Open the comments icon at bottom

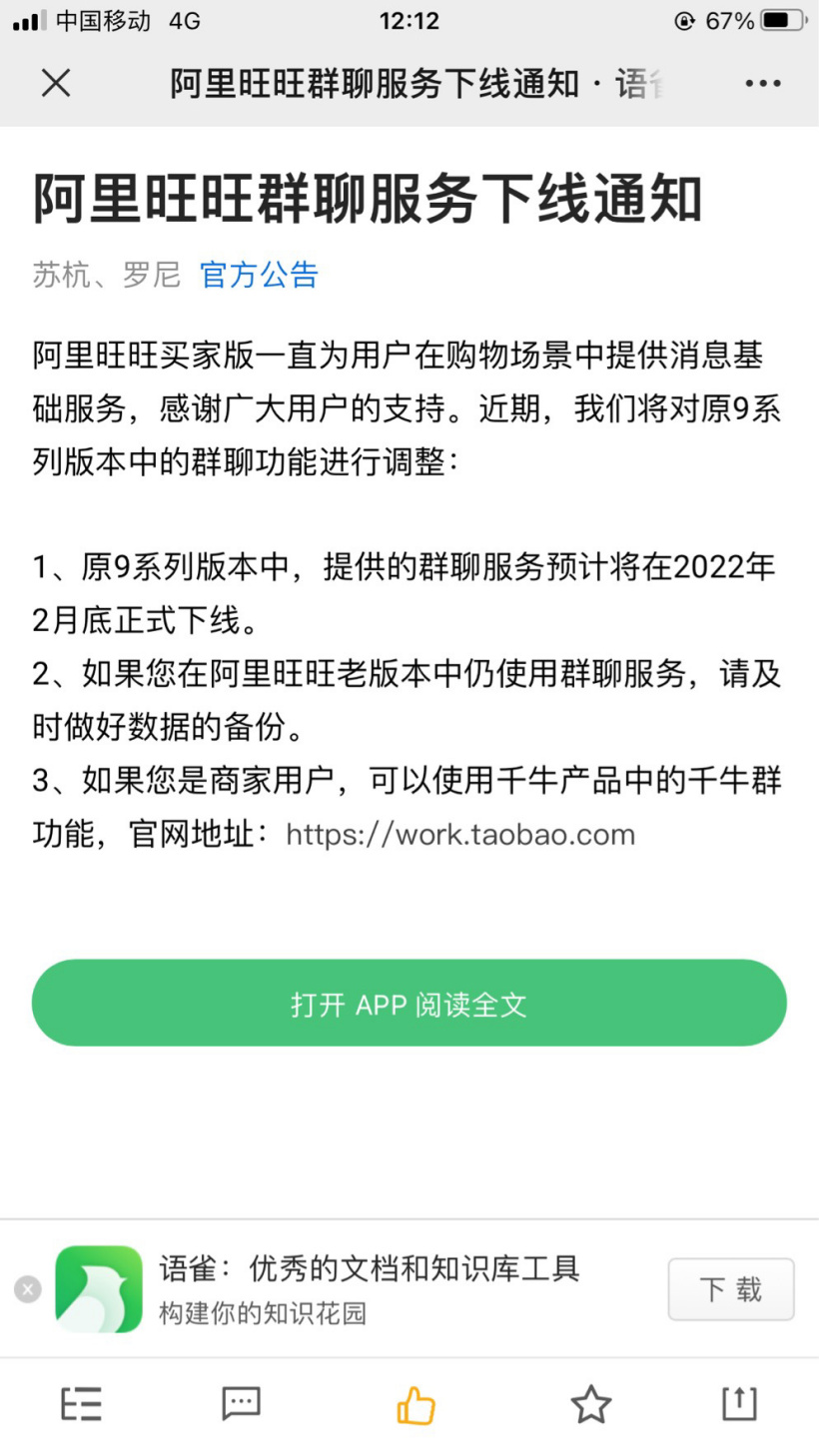(x=242, y=1403)
